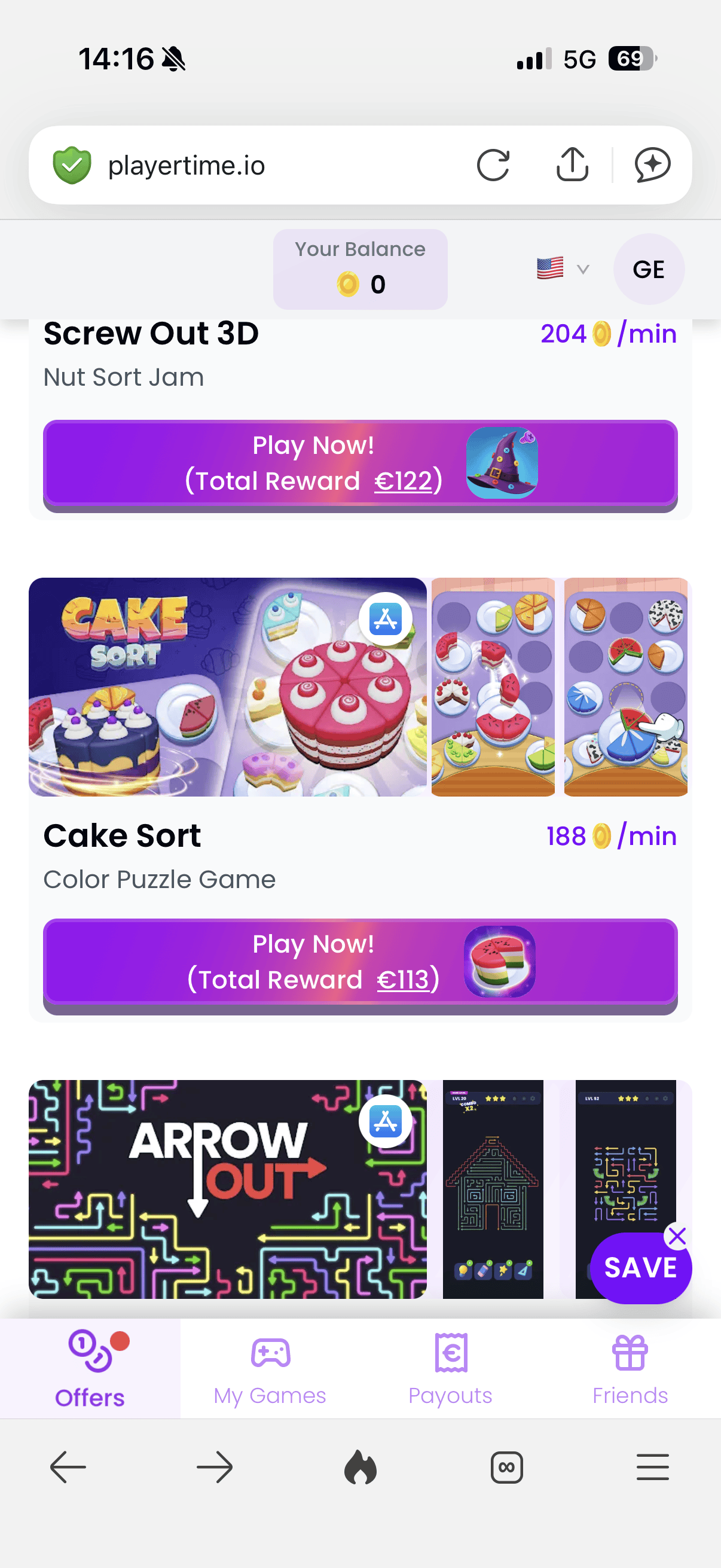This screenshot has height=1568, width=721.
Task: Tap the fire button to clear data
Action: coord(360,1467)
